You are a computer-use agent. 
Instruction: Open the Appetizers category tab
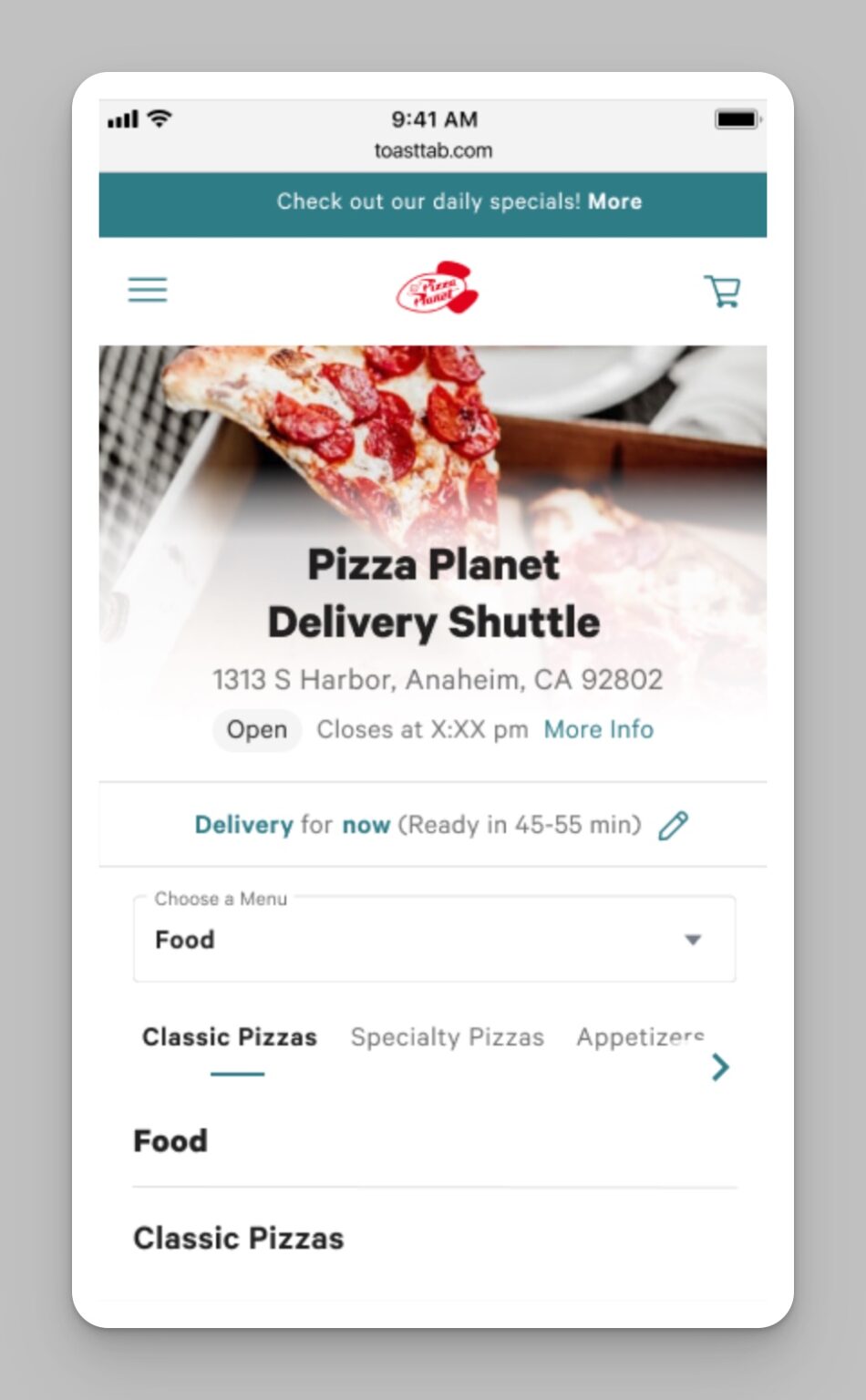pyautogui.click(x=639, y=1037)
